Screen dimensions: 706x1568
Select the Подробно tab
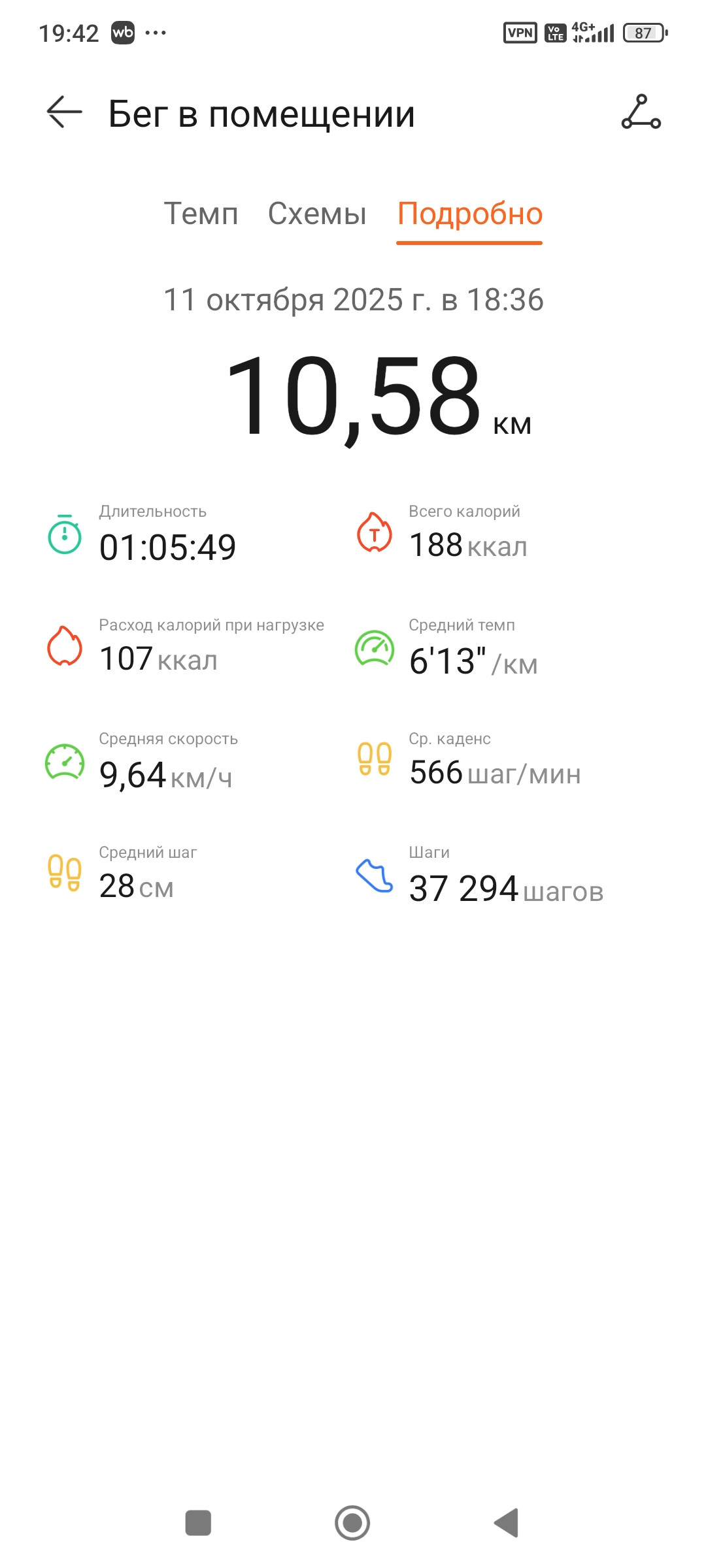pyautogui.click(x=470, y=214)
